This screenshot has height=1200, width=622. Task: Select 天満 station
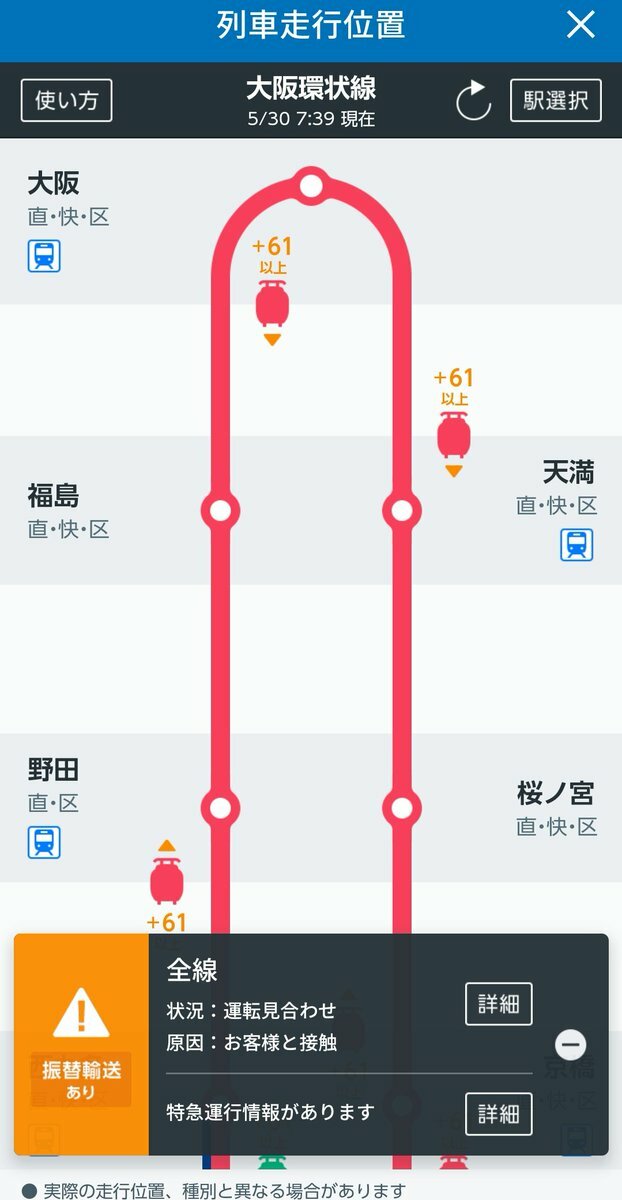568,471
